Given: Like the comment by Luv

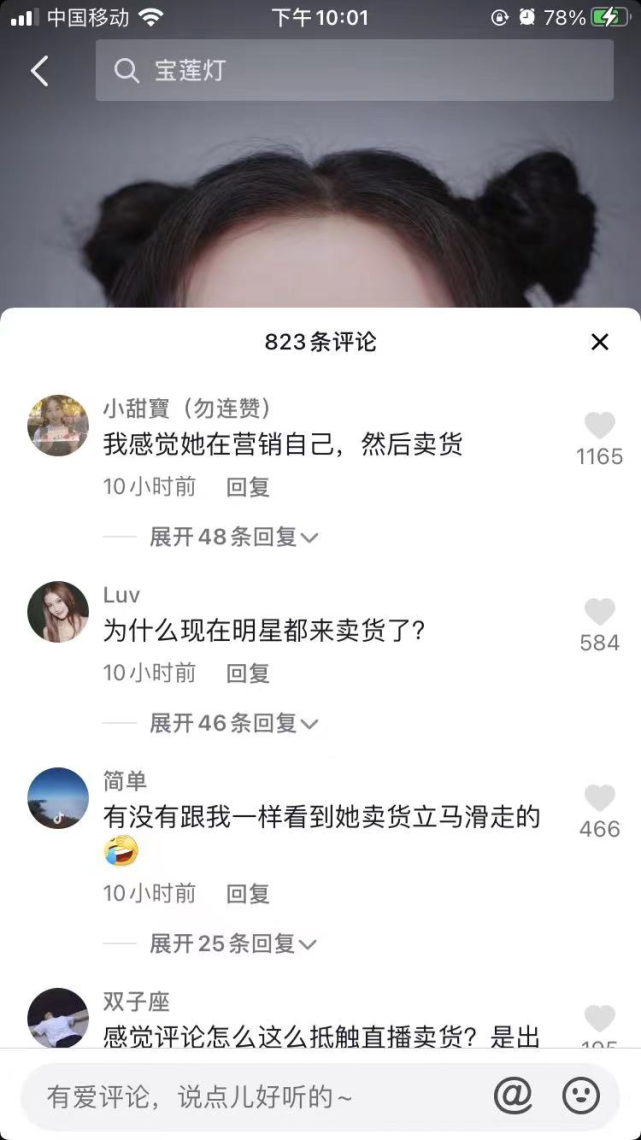Looking at the screenshot, I should (x=599, y=612).
